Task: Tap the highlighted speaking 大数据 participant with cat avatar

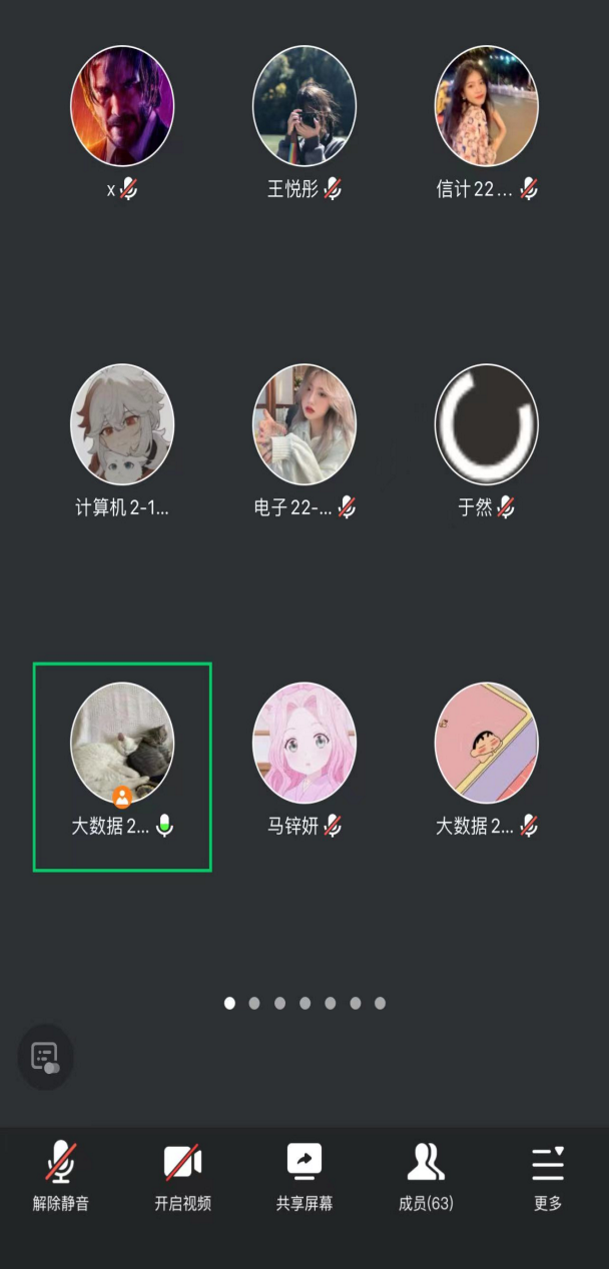Action: [x=122, y=744]
